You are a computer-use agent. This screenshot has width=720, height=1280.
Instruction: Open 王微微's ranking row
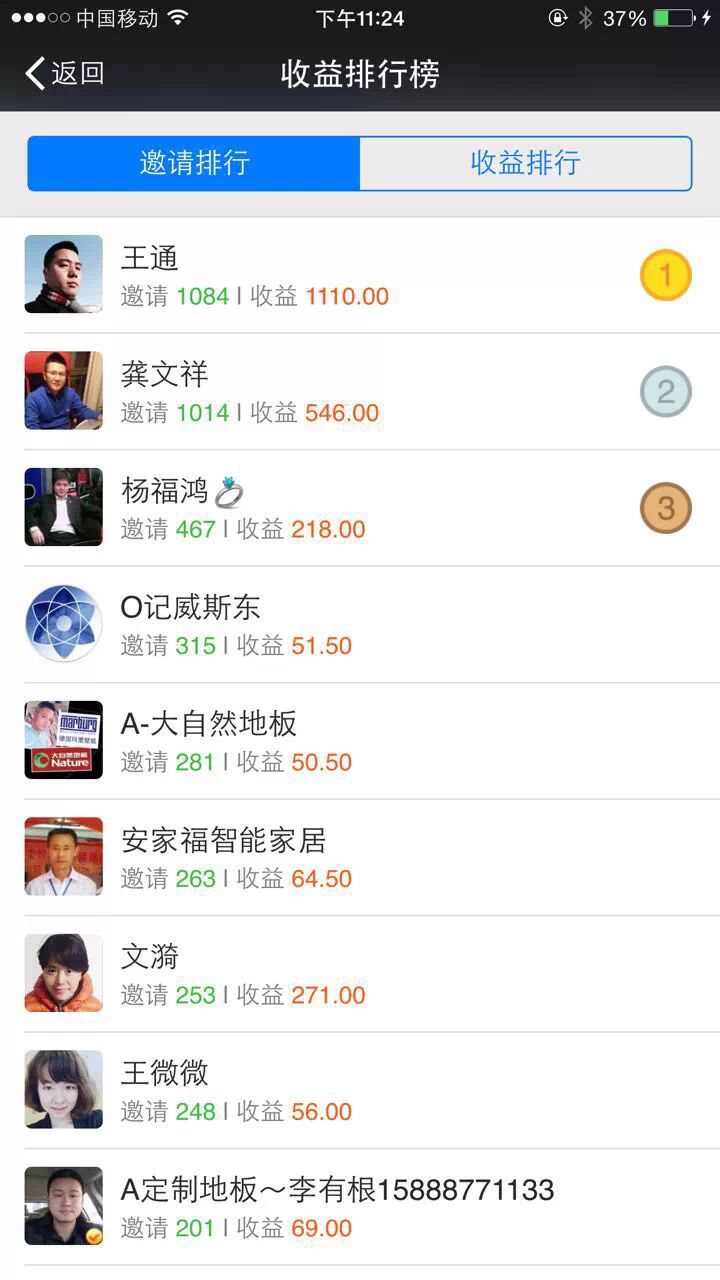360,1090
